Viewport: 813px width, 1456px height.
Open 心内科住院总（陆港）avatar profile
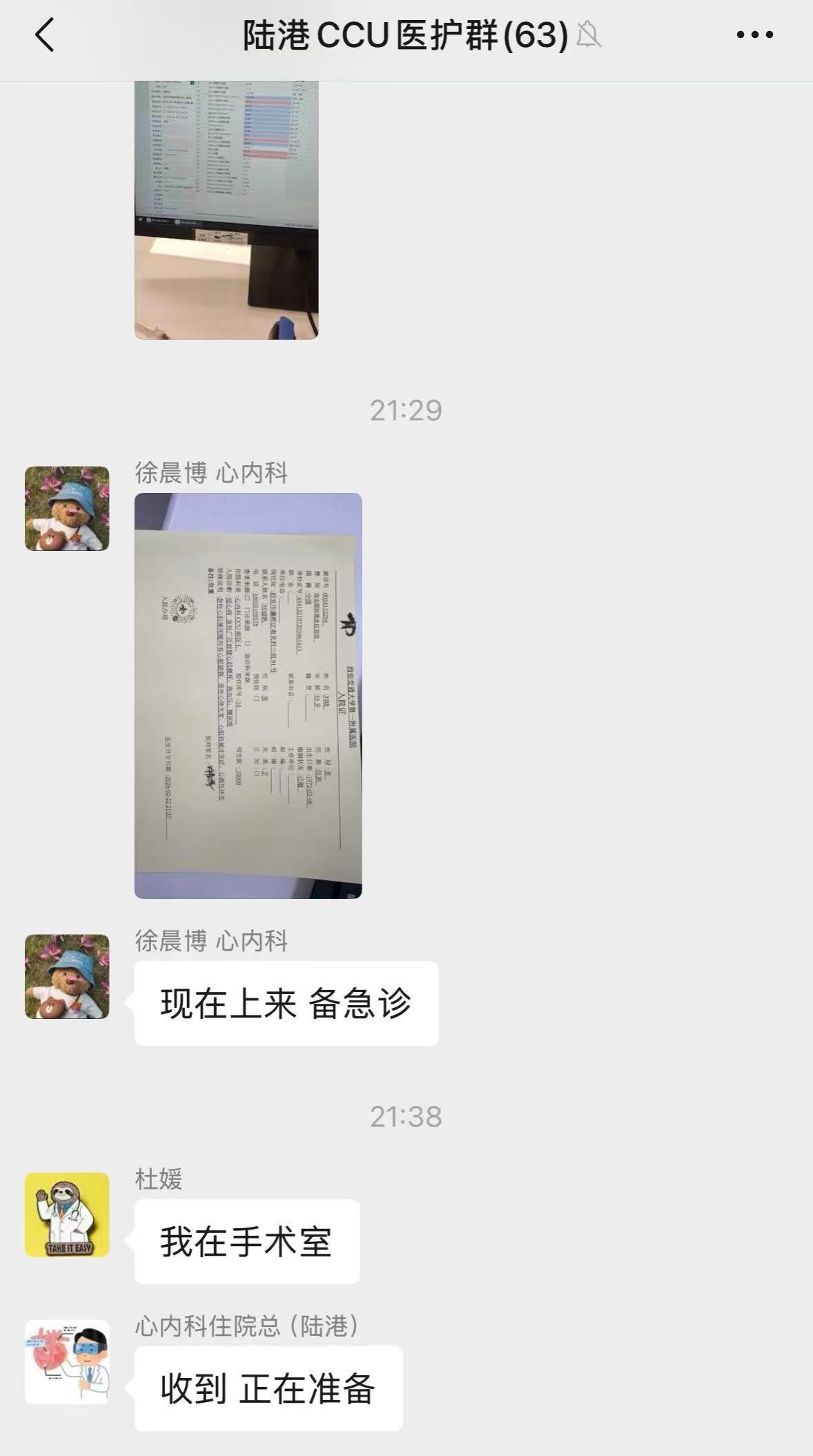click(67, 1361)
